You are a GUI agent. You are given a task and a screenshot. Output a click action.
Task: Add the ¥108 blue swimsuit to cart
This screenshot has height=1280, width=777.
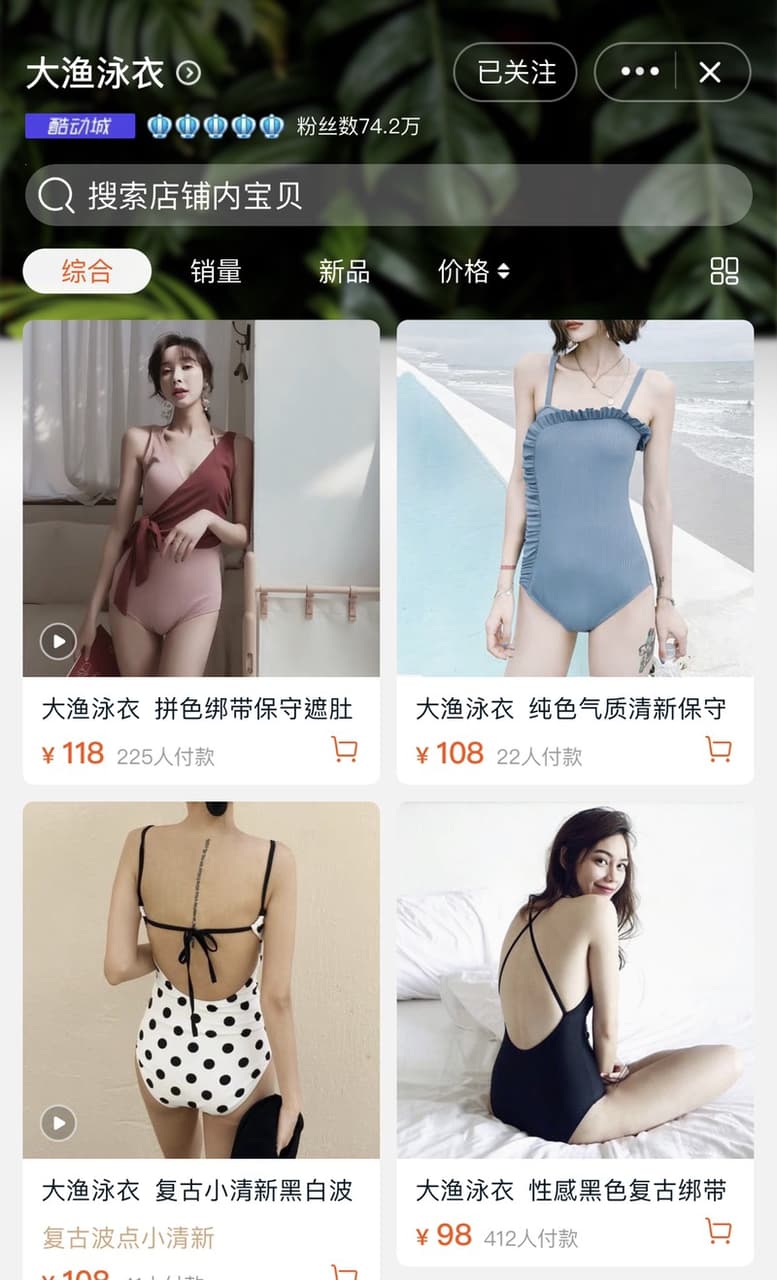(718, 750)
